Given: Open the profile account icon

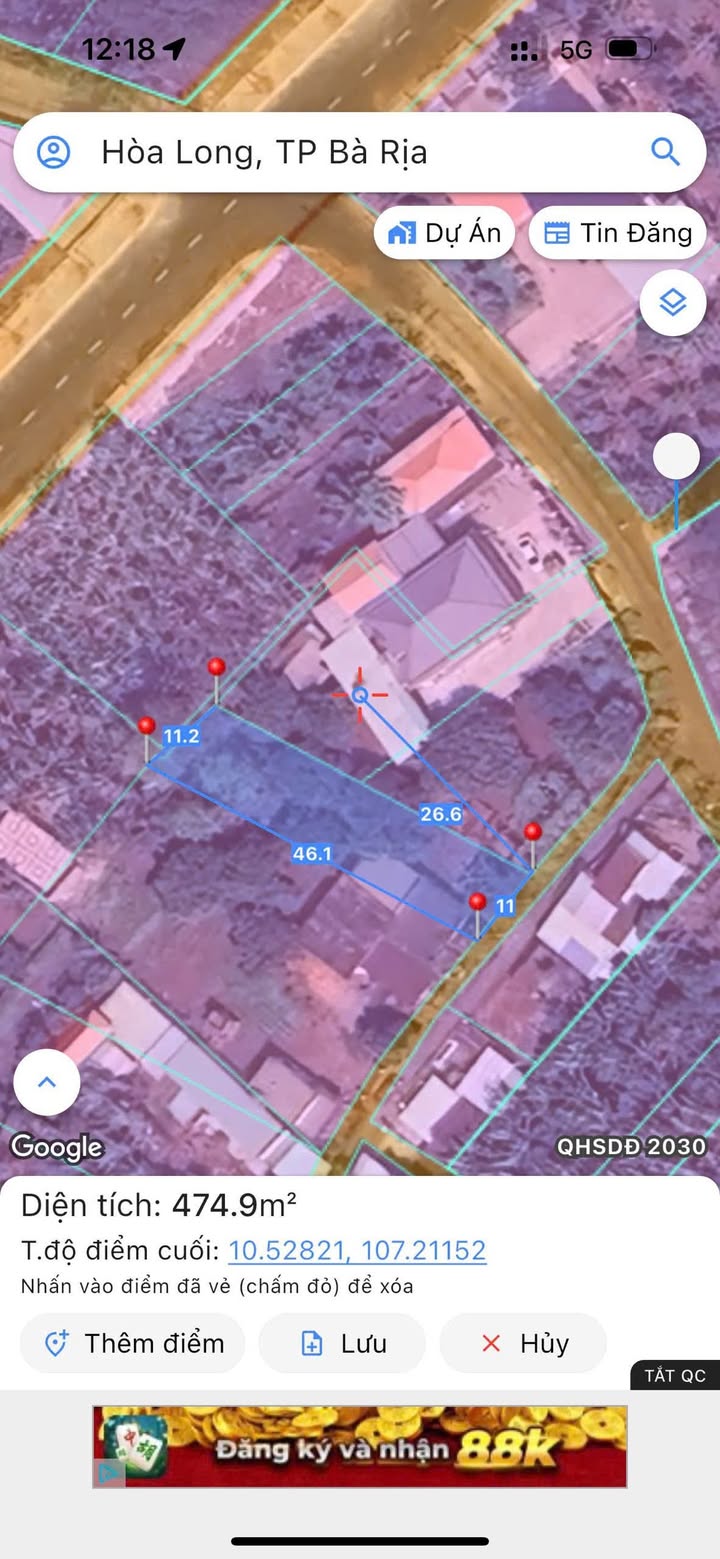Looking at the screenshot, I should [54, 152].
